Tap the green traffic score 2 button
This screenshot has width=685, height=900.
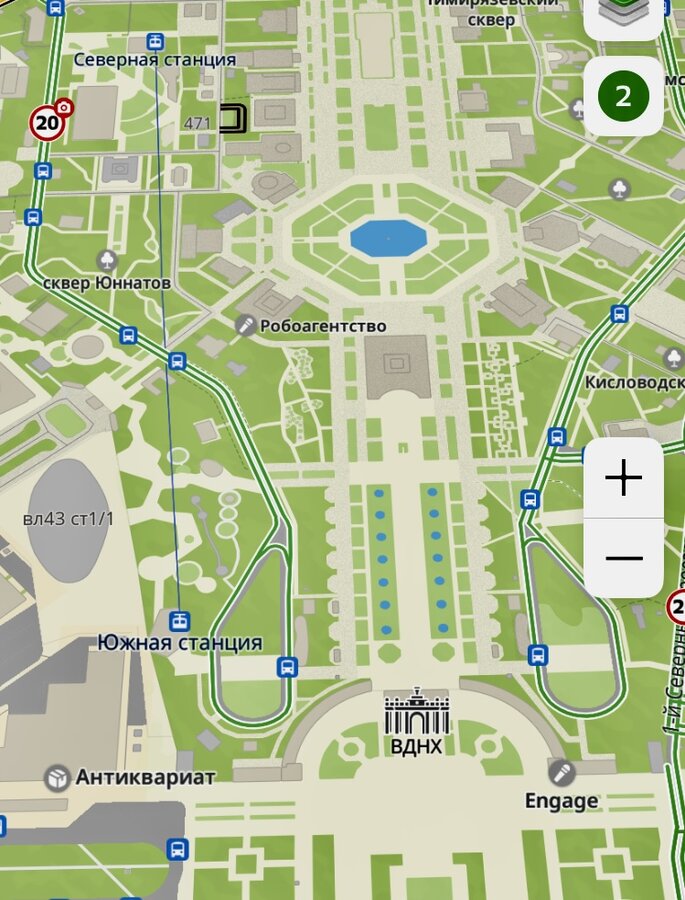coord(623,96)
